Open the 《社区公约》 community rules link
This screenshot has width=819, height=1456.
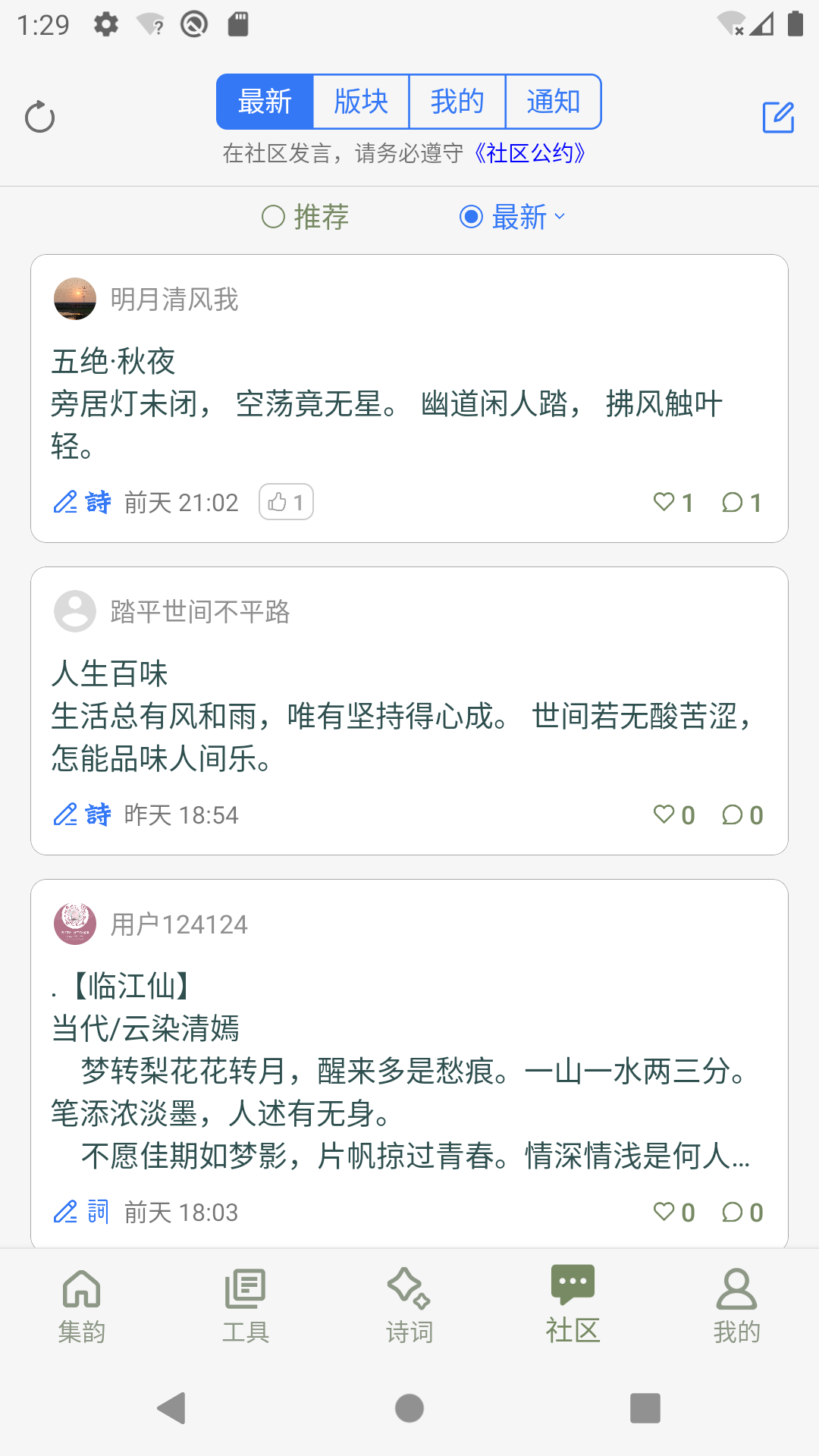(x=531, y=152)
